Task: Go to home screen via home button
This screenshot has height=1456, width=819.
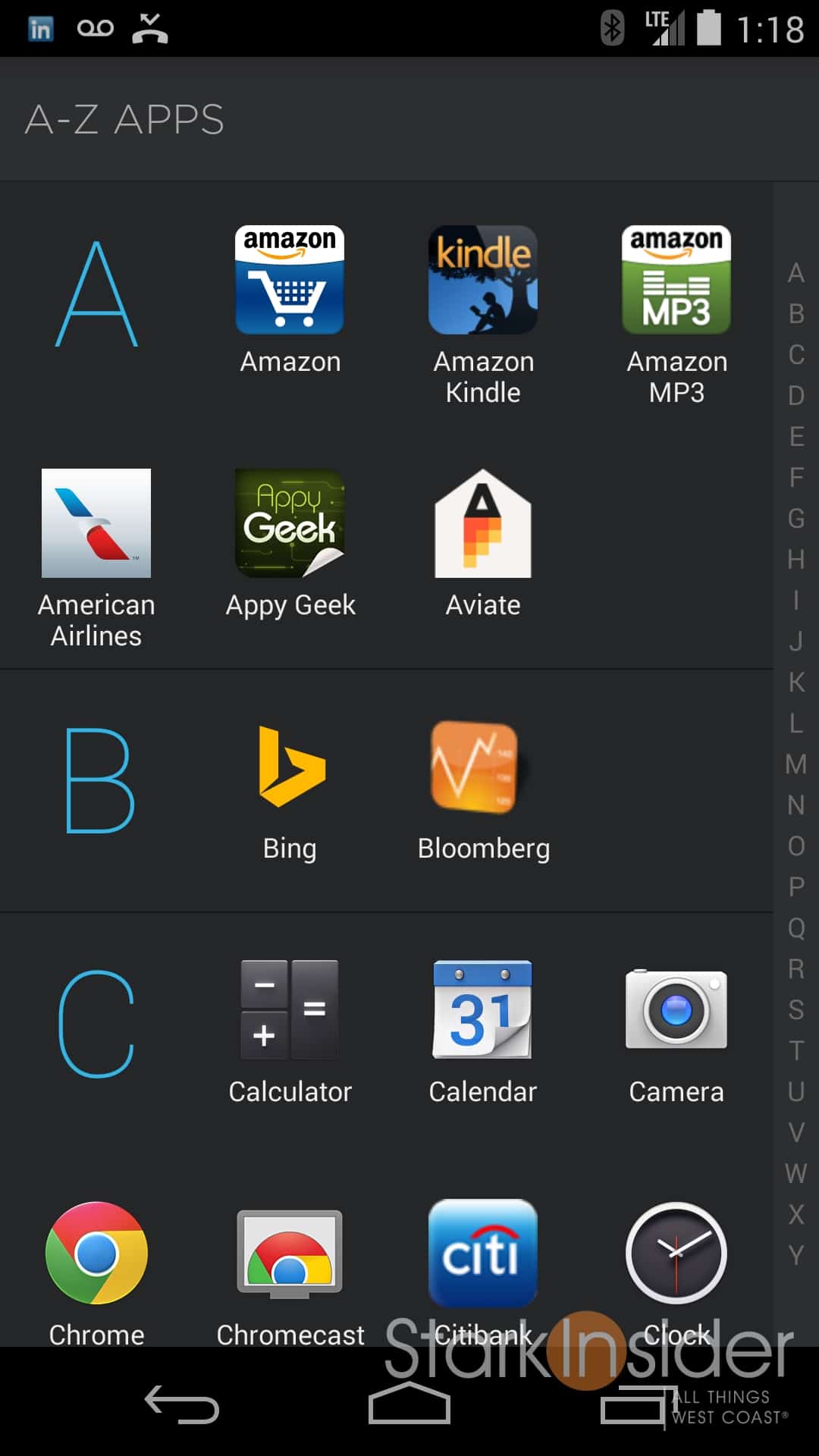Action: pyautogui.click(x=409, y=1404)
